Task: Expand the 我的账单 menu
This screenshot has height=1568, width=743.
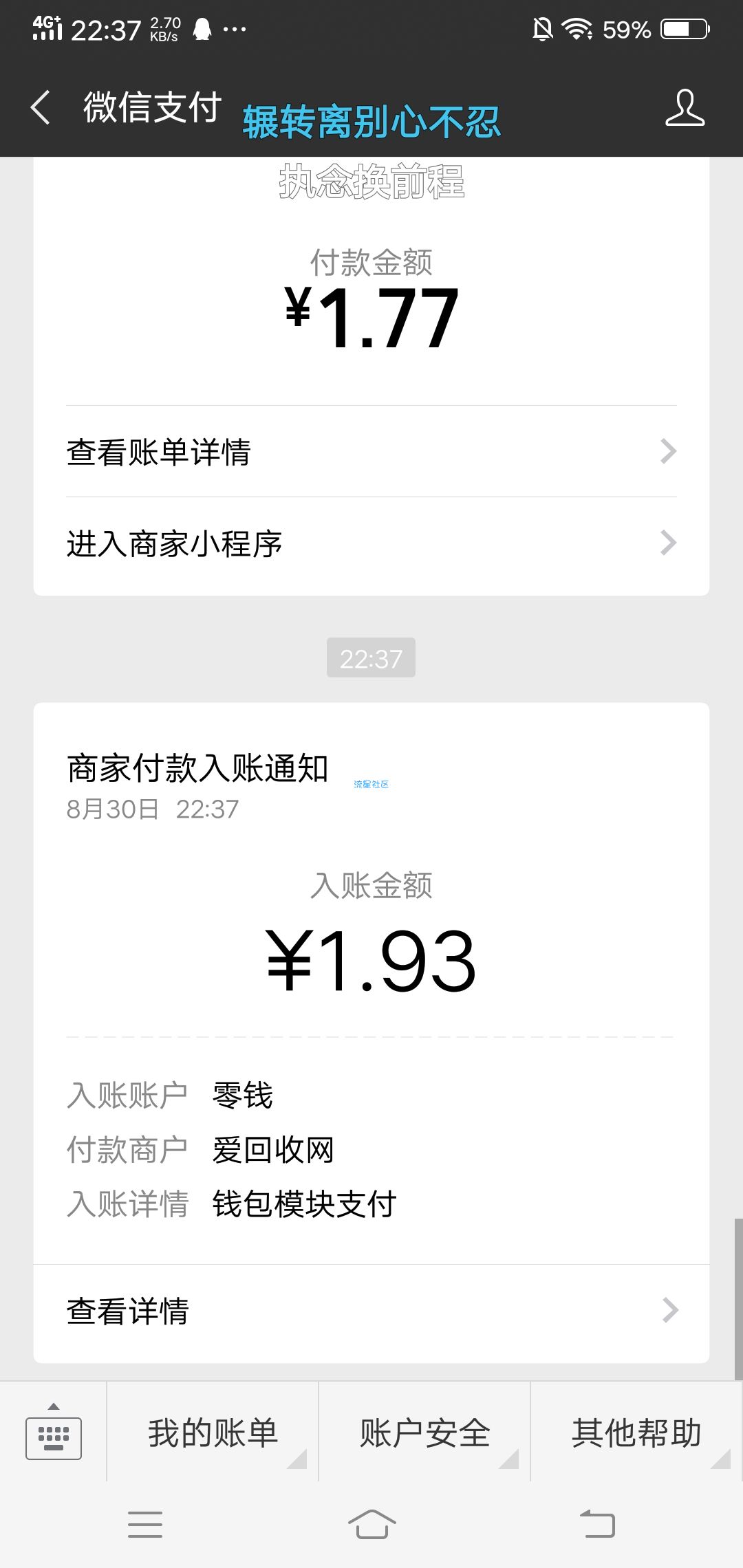Action: pyautogui.click(x=213, y=1433)
